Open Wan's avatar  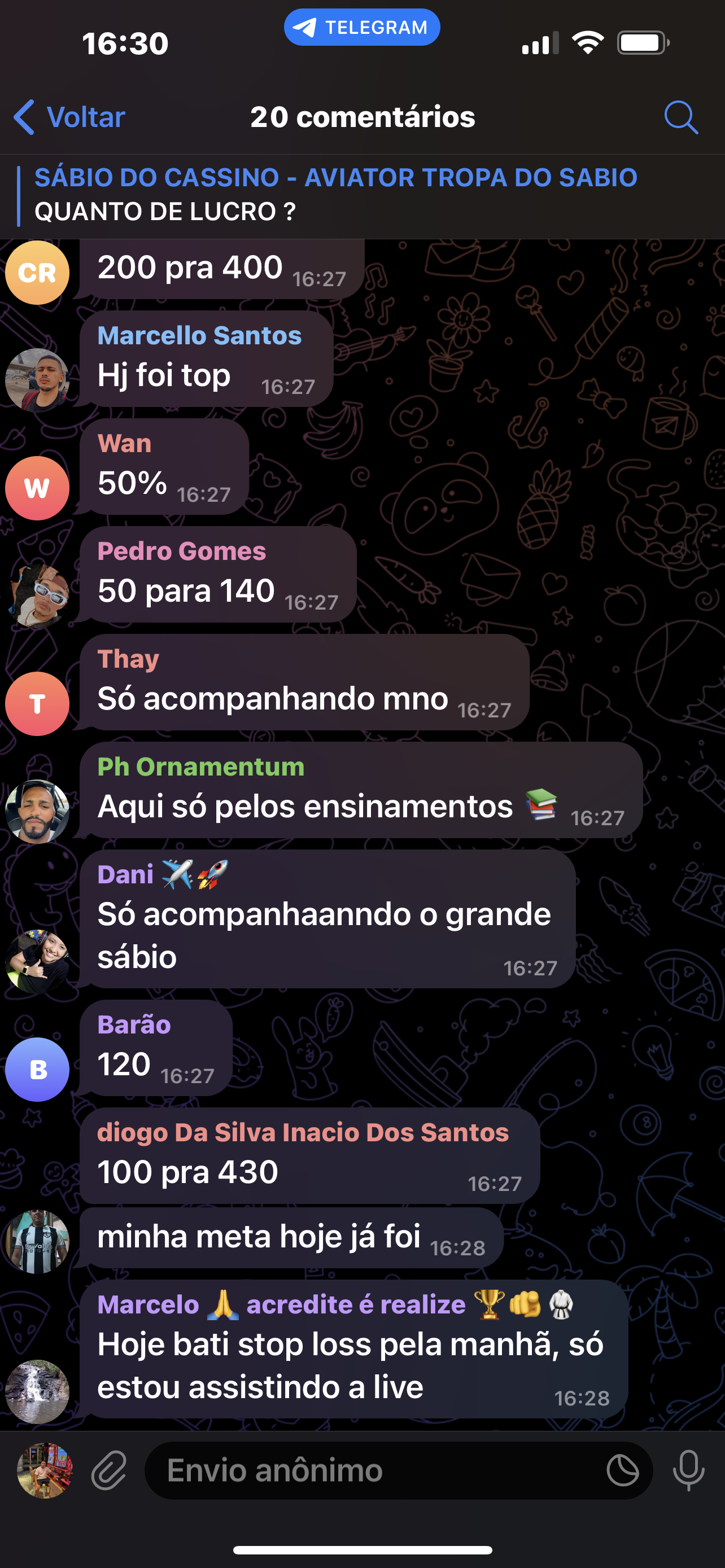[x=37, y=488]
